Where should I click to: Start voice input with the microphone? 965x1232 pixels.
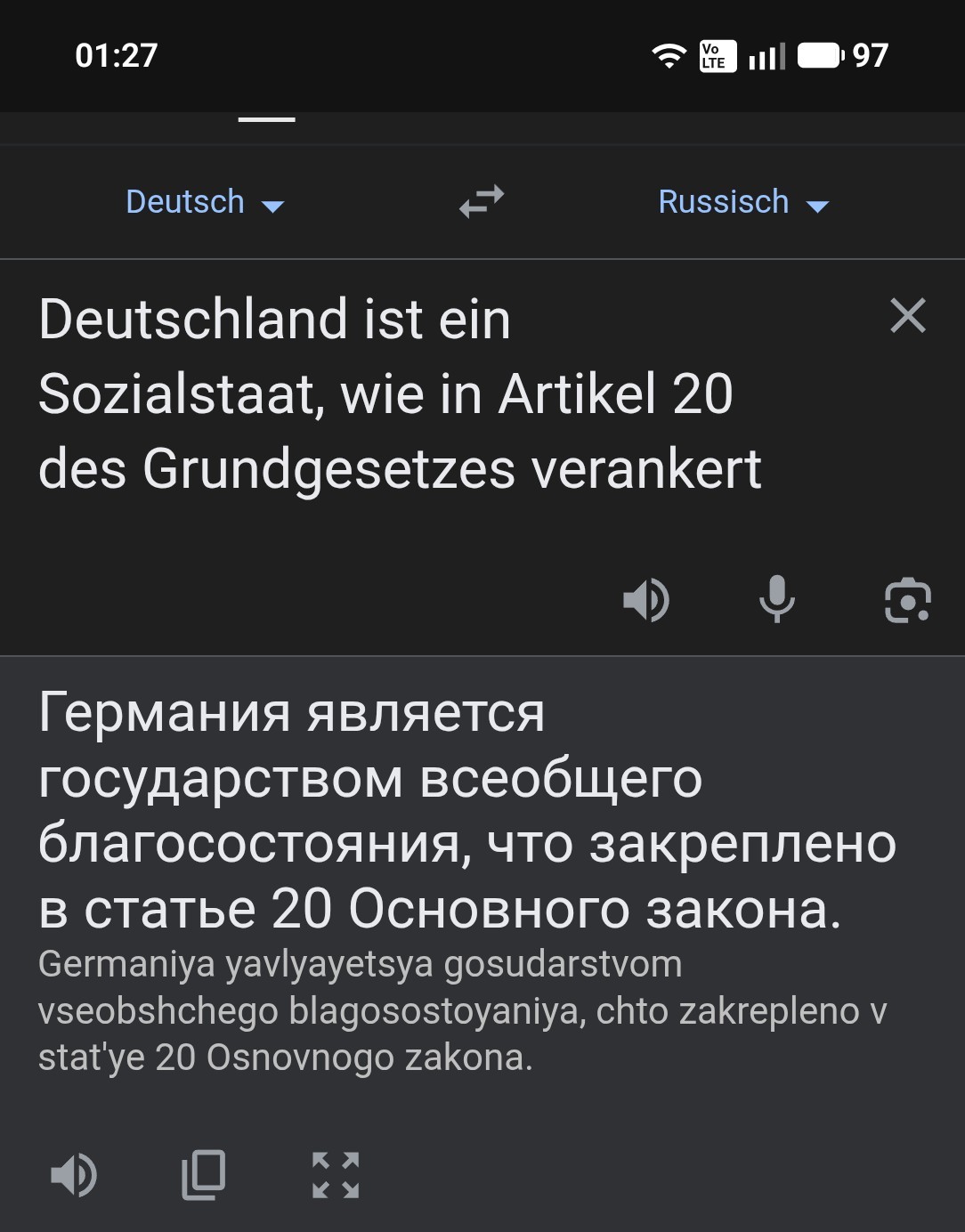776,599
